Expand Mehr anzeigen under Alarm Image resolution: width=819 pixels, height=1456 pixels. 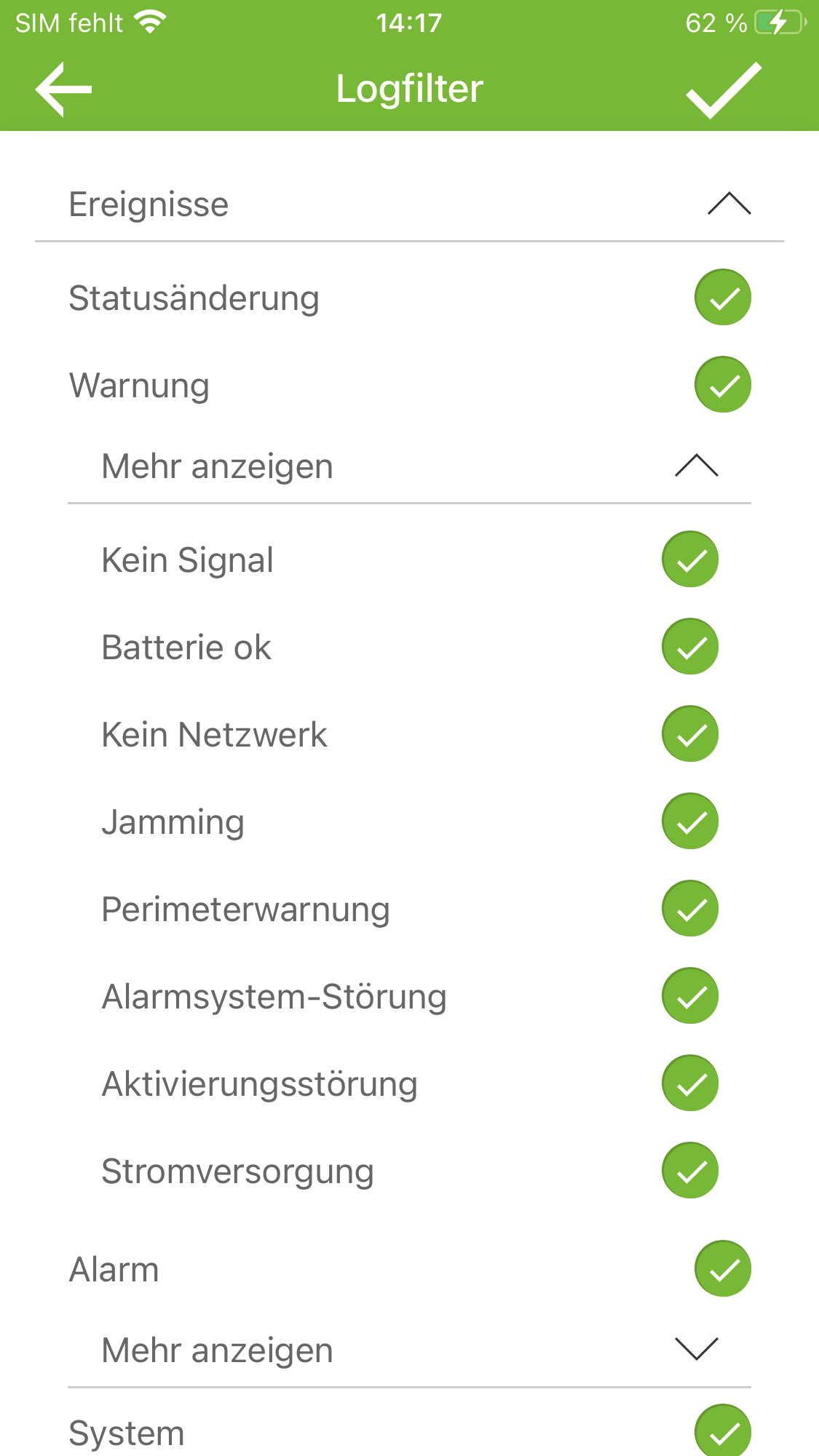tap(697, 1349)
